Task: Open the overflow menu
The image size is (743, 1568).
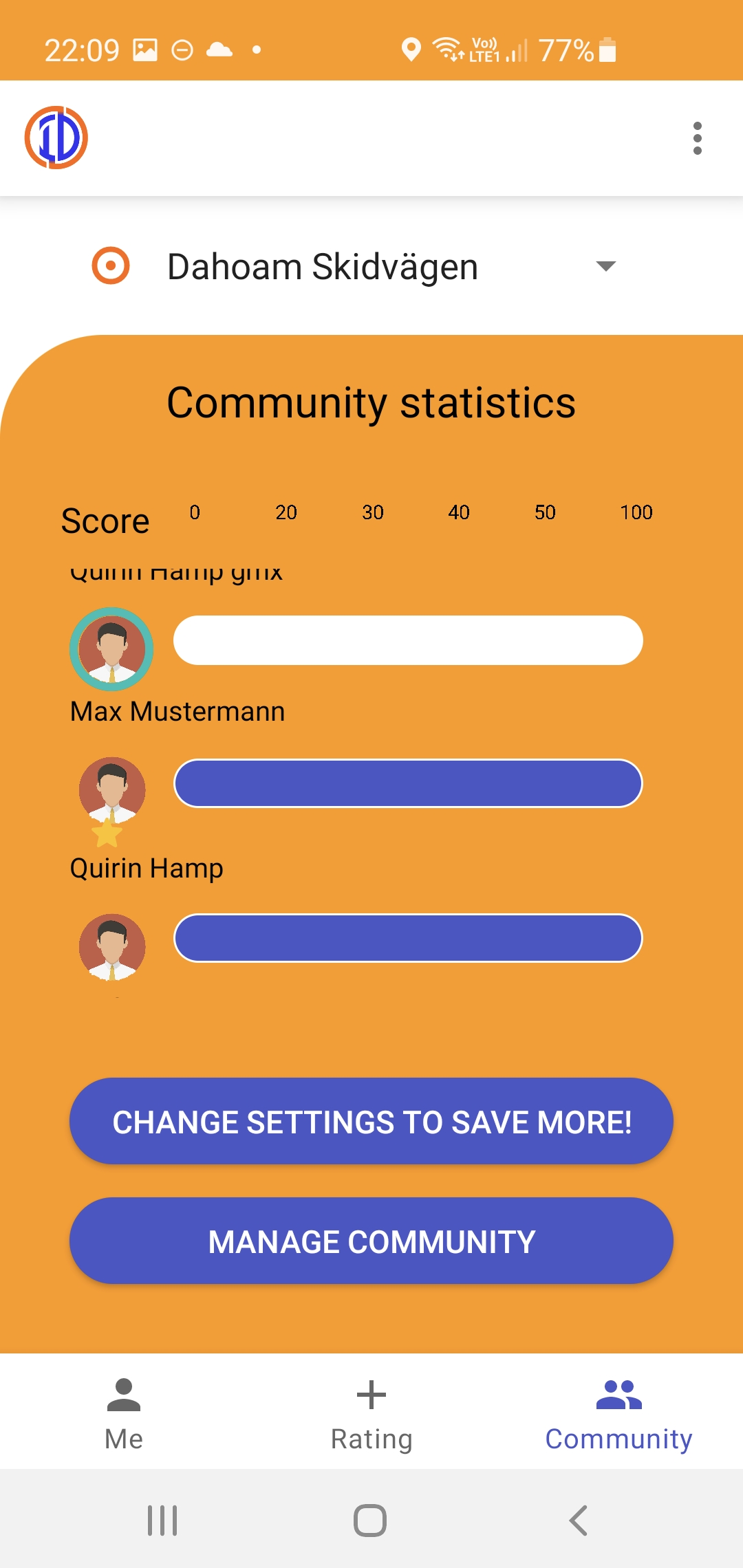Action: pos(697,138)
